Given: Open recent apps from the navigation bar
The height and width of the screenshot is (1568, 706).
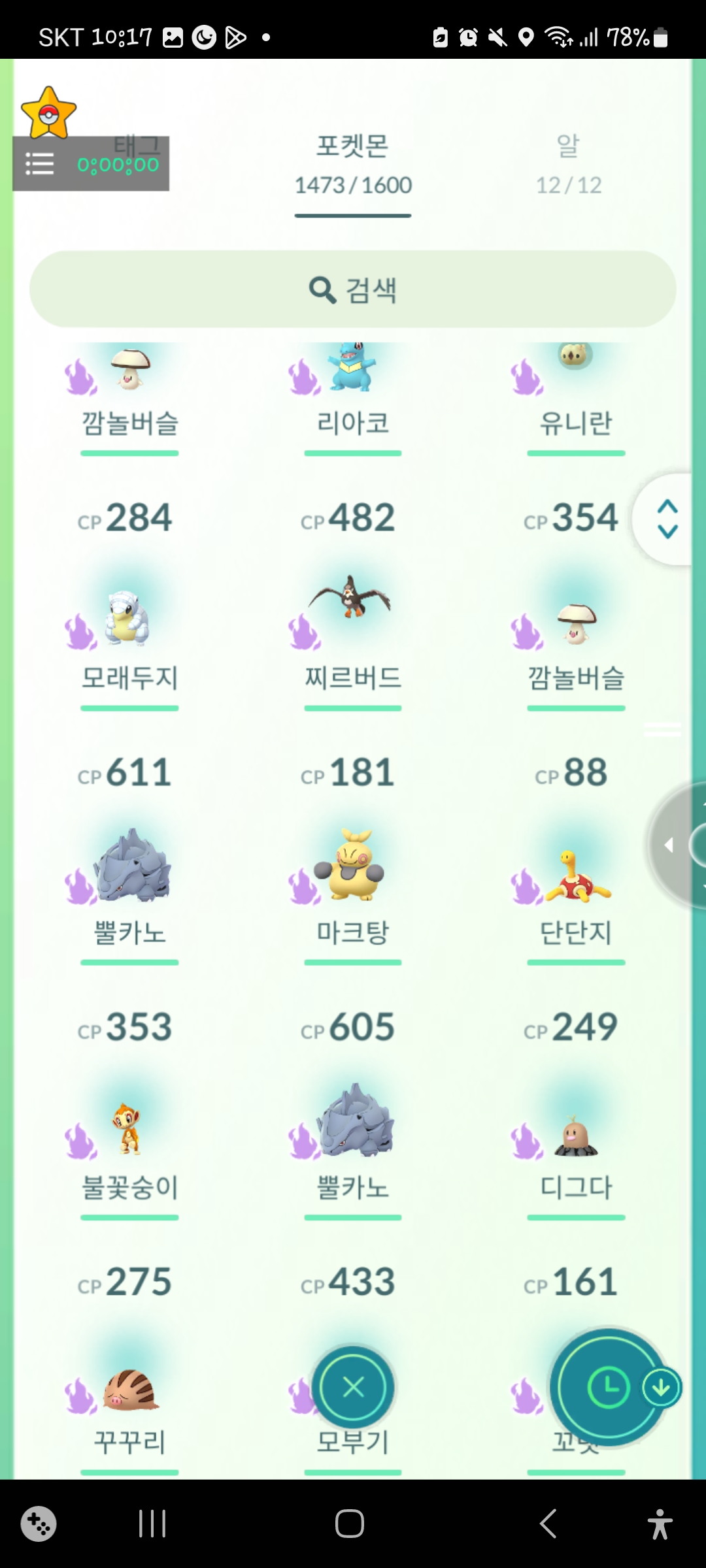Looking at the screenshot, I should tap(152, 1524).
